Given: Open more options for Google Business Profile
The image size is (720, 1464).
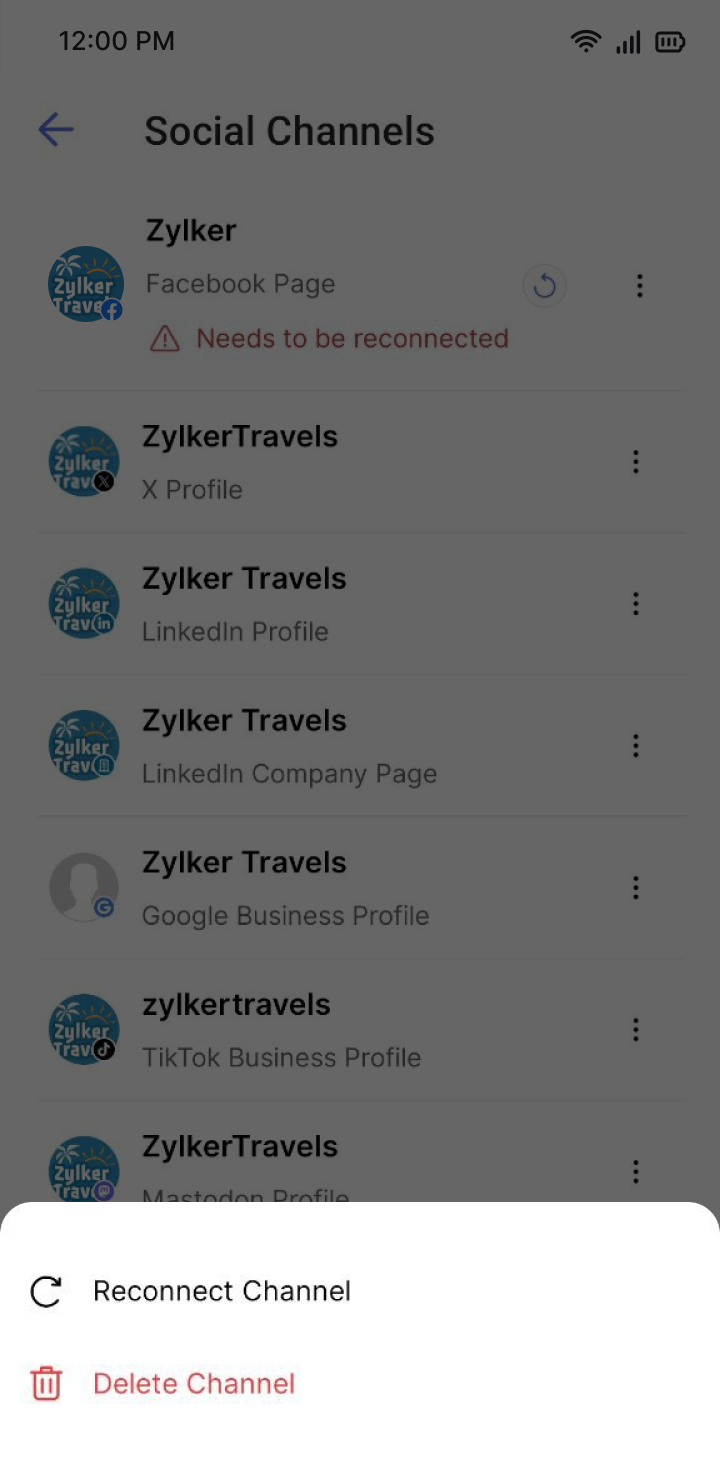Looking at the screenshot, I should (x=635, y=888).
